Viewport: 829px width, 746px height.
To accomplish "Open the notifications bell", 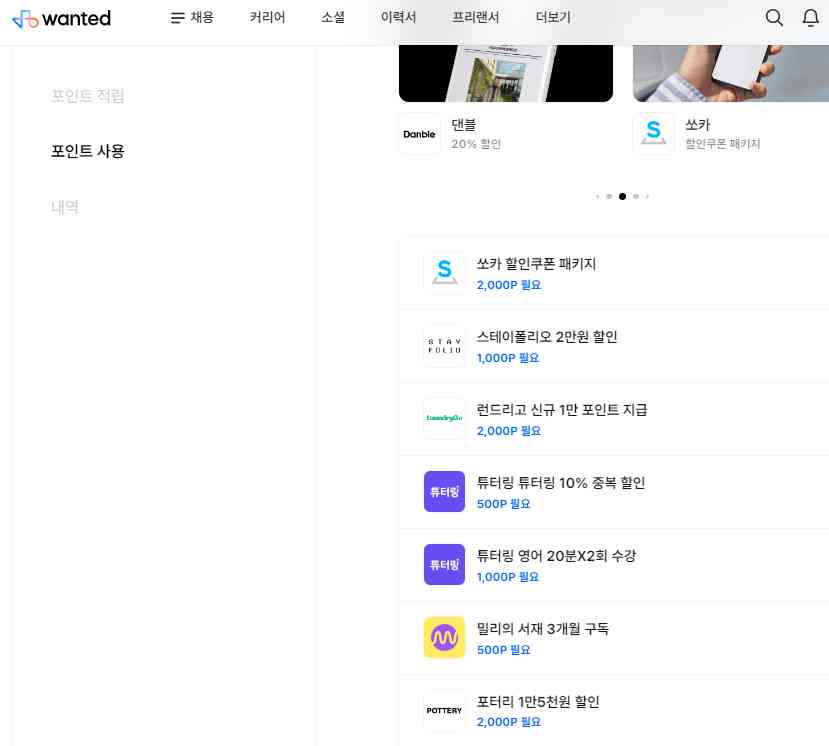I will [810, 18].
